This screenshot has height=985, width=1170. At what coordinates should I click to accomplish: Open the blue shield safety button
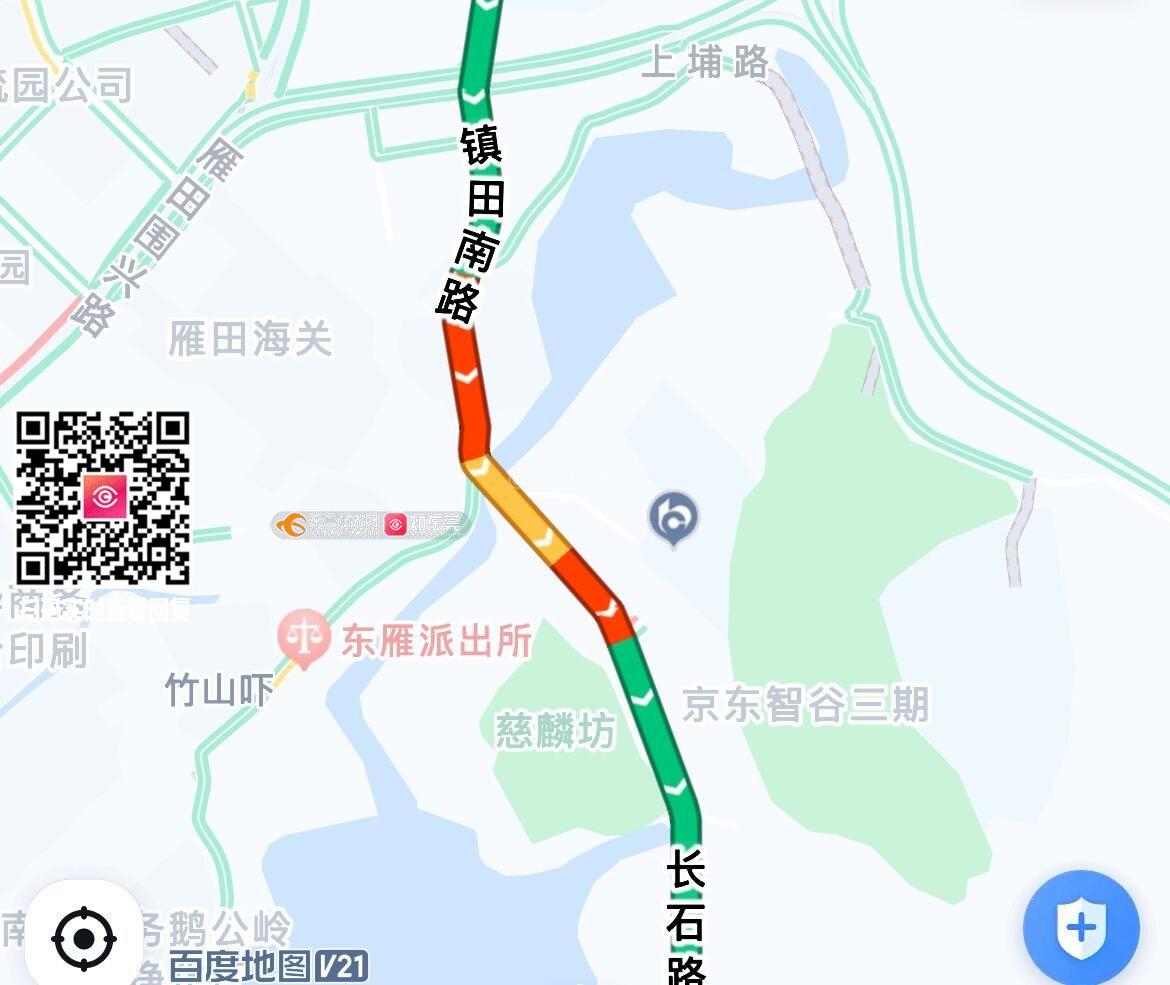[1080, 928]
